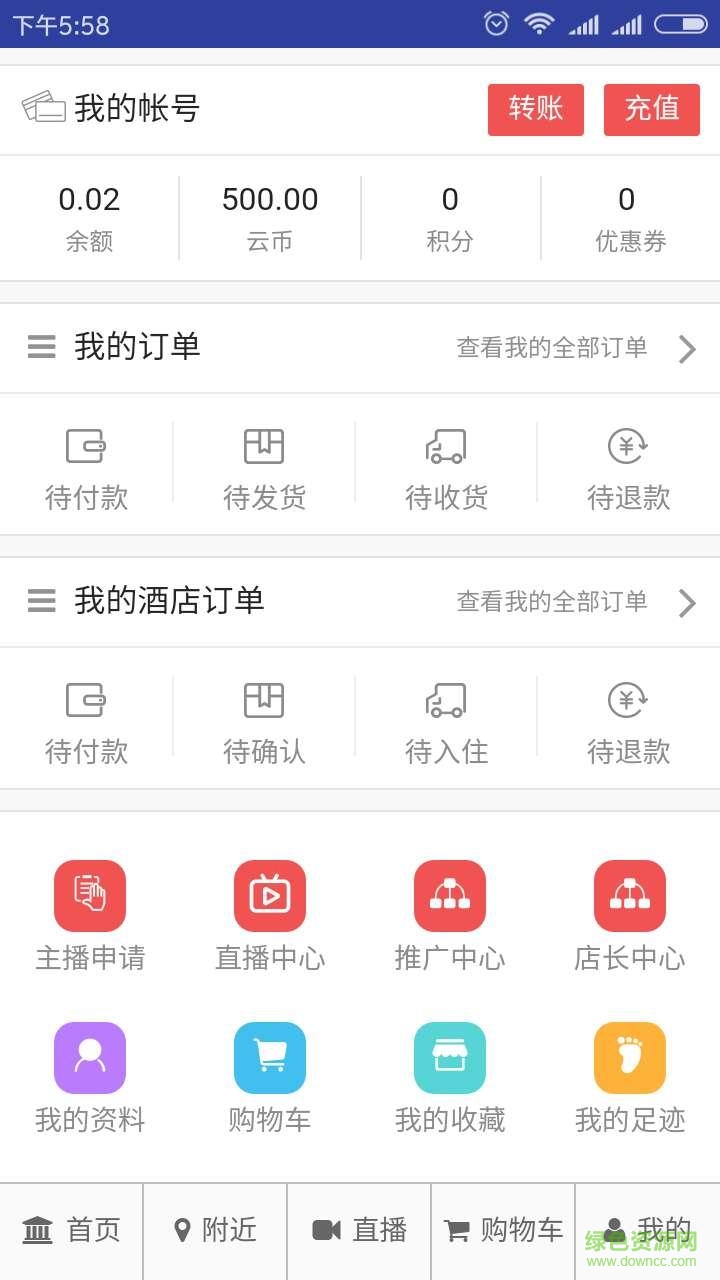
Task: Switch to the 附近 nearby tab
Action: click(x=215, y=1231)
